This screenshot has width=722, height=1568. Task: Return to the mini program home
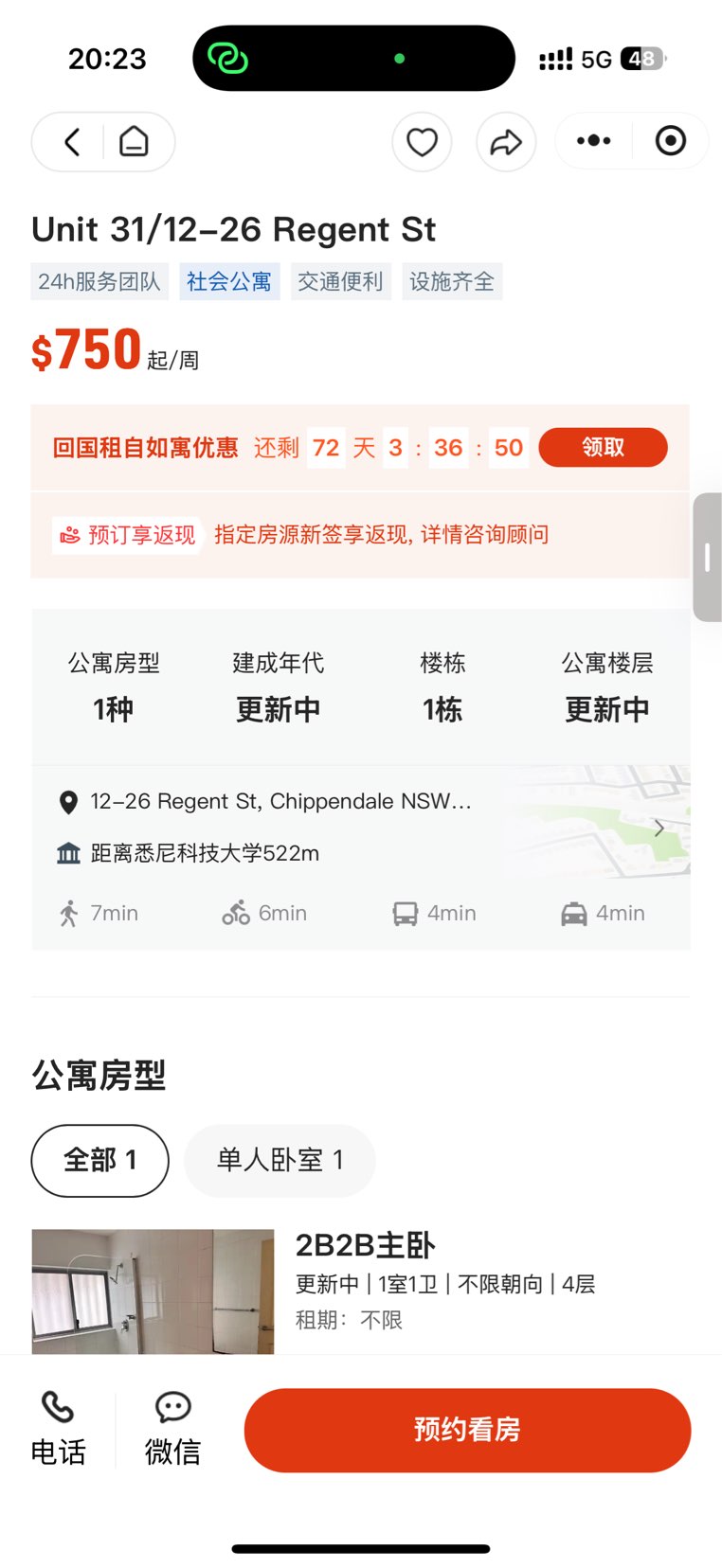tap(134, 142)
